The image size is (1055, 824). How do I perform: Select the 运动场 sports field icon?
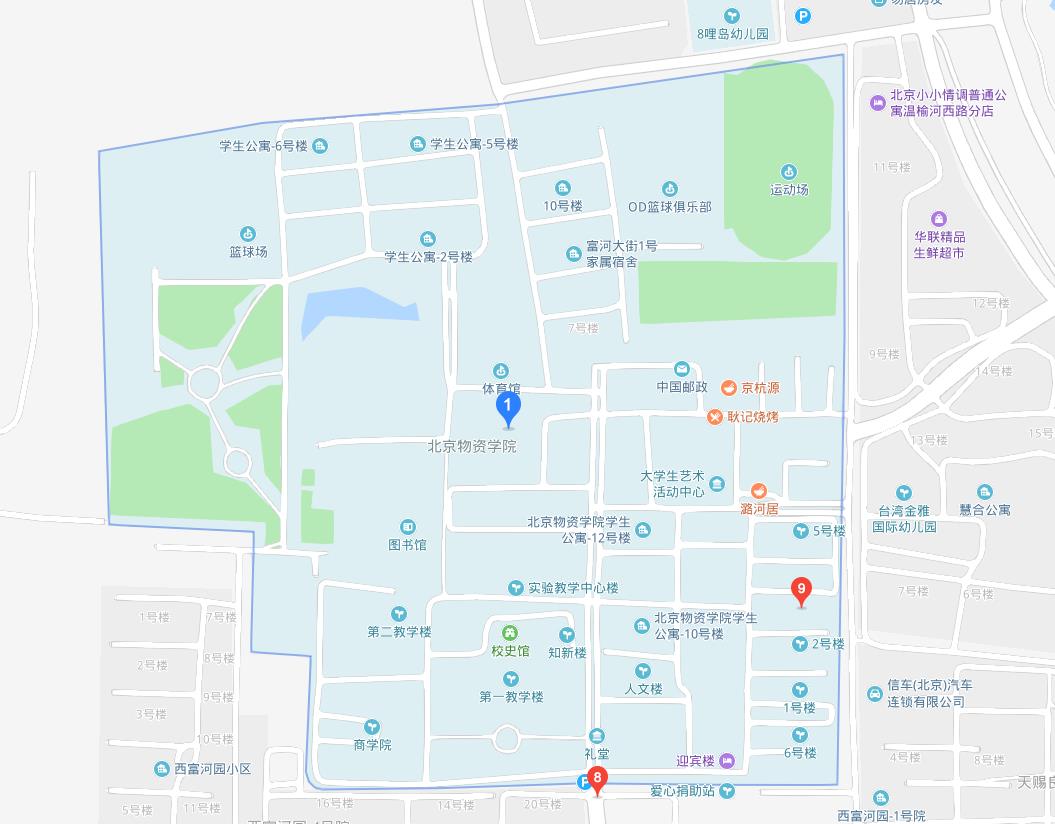(789, 172)
